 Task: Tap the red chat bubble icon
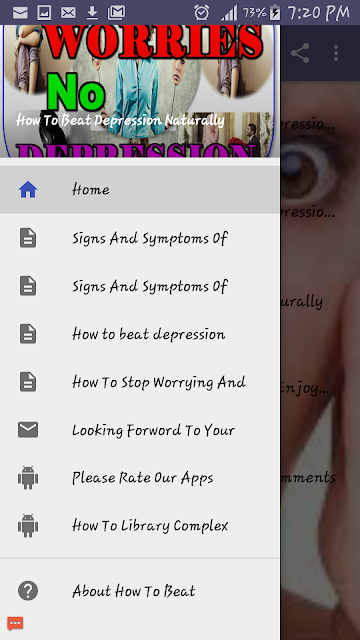[x=15, y=623]
